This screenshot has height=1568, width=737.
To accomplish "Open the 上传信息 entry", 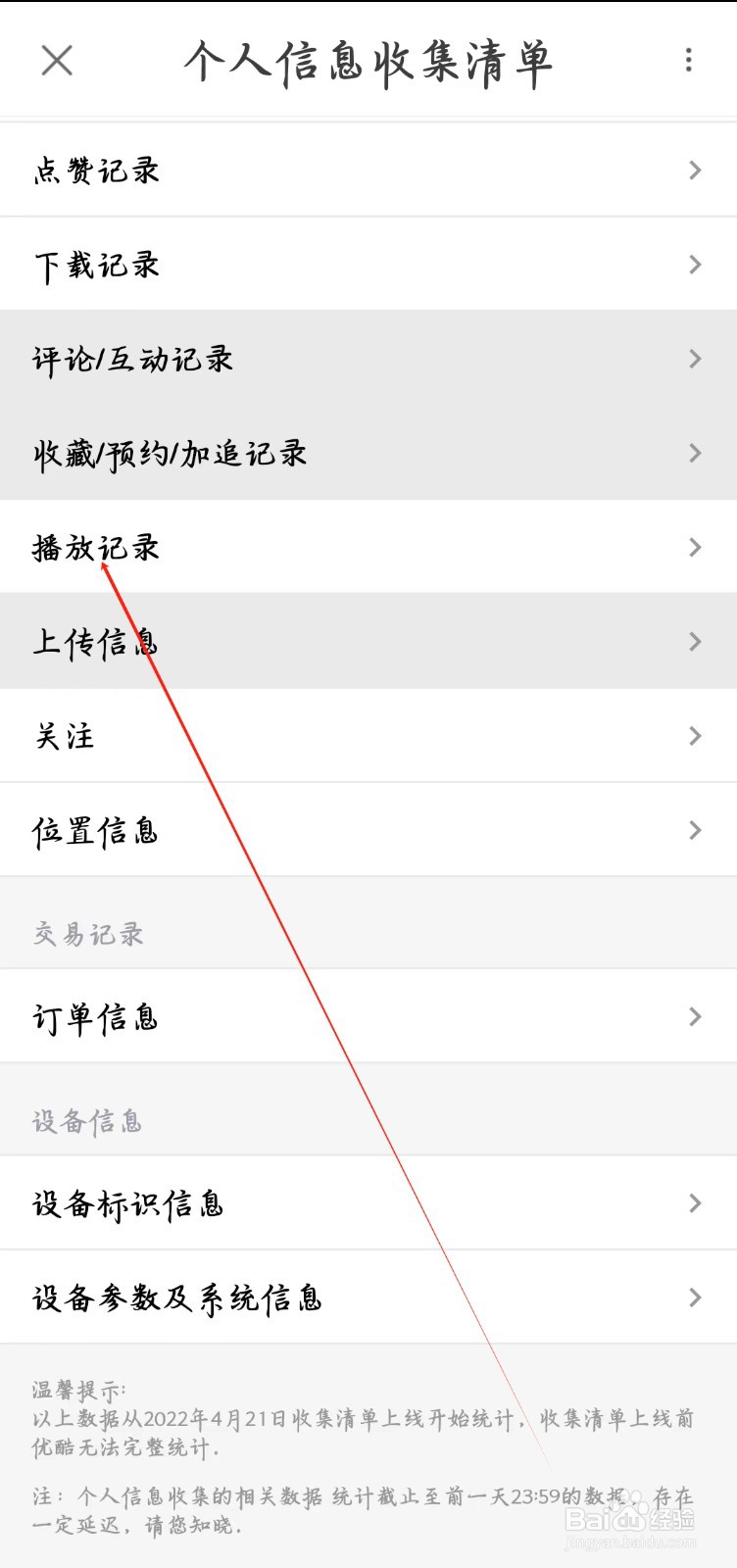I will (93, 642).
